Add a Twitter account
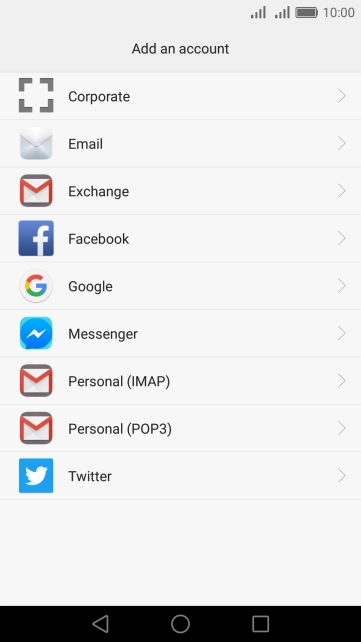 (x=180, y=476)
